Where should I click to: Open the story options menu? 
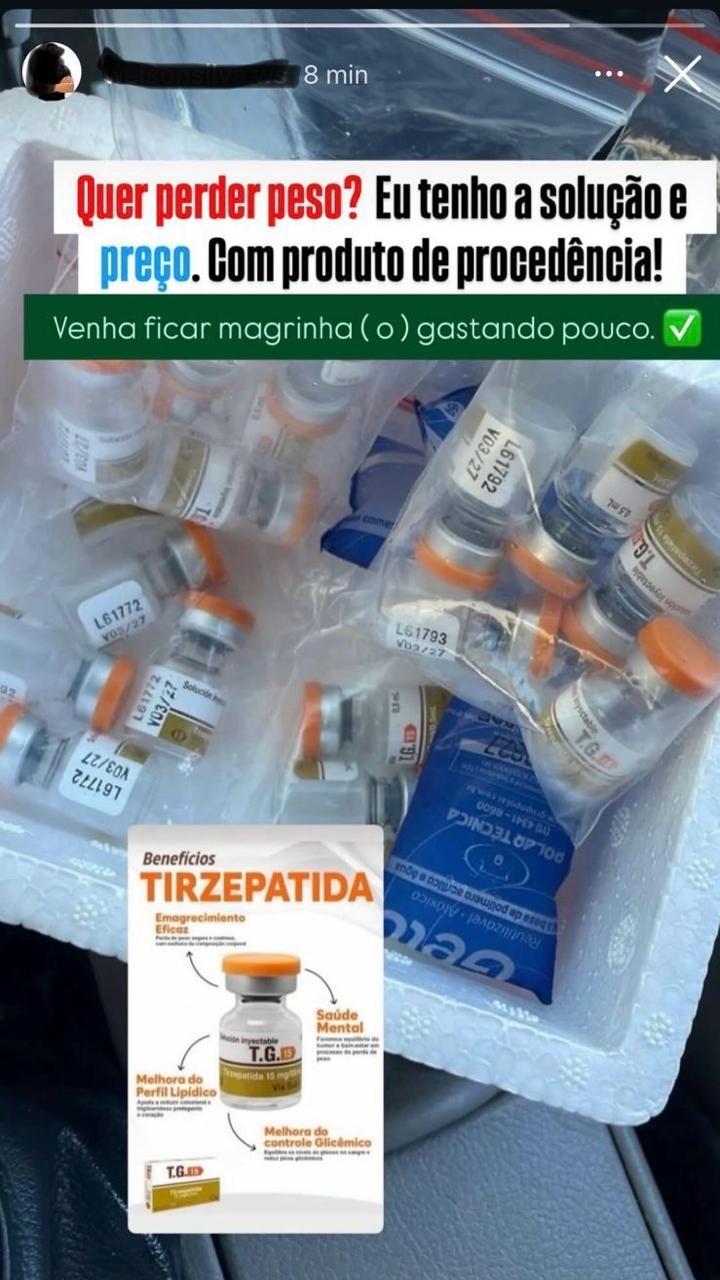point(609,74)
